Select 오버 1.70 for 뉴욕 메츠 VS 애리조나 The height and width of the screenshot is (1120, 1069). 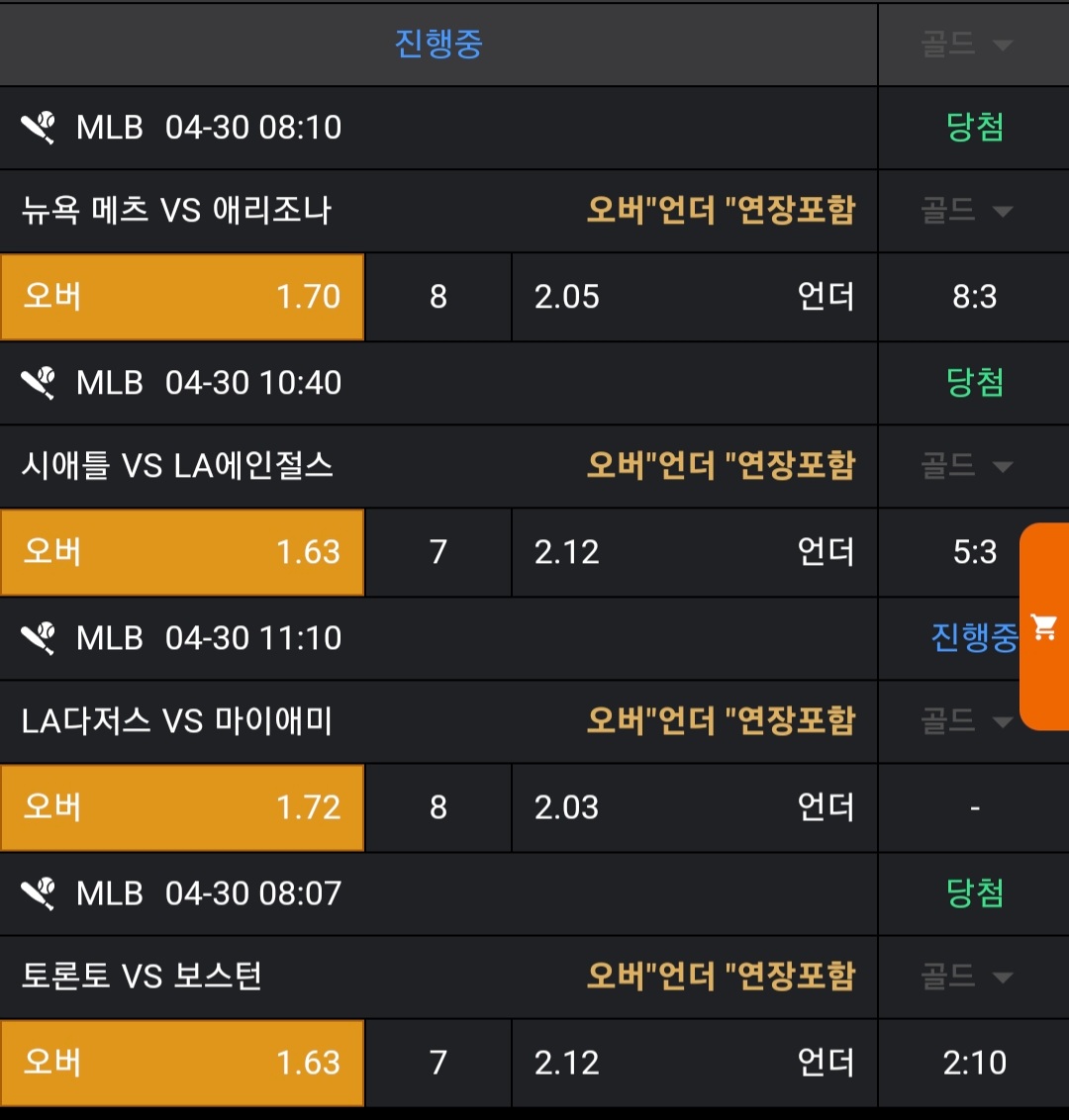coord(182,297)
